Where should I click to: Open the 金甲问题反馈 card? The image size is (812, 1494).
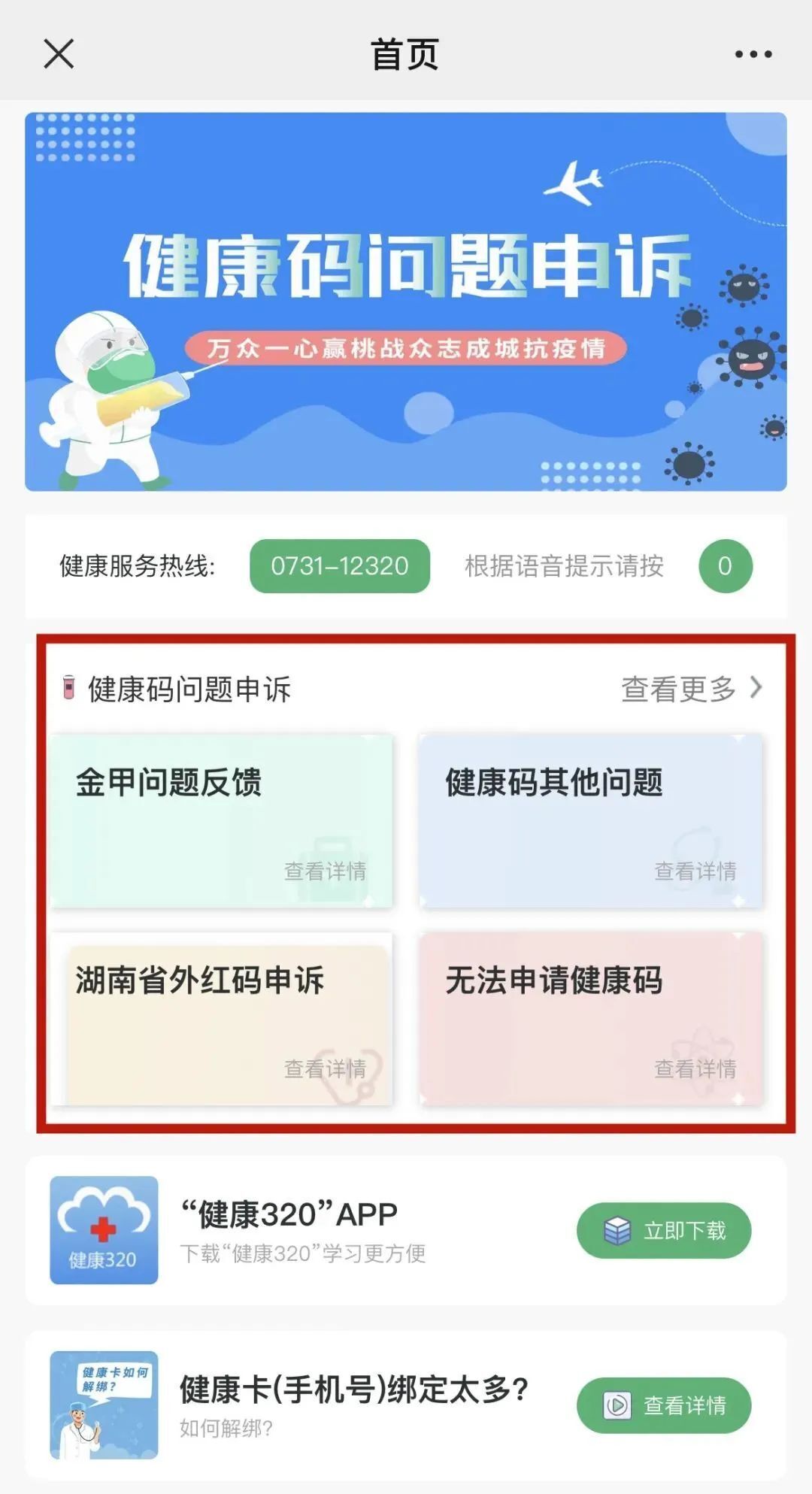pos(222,821)
